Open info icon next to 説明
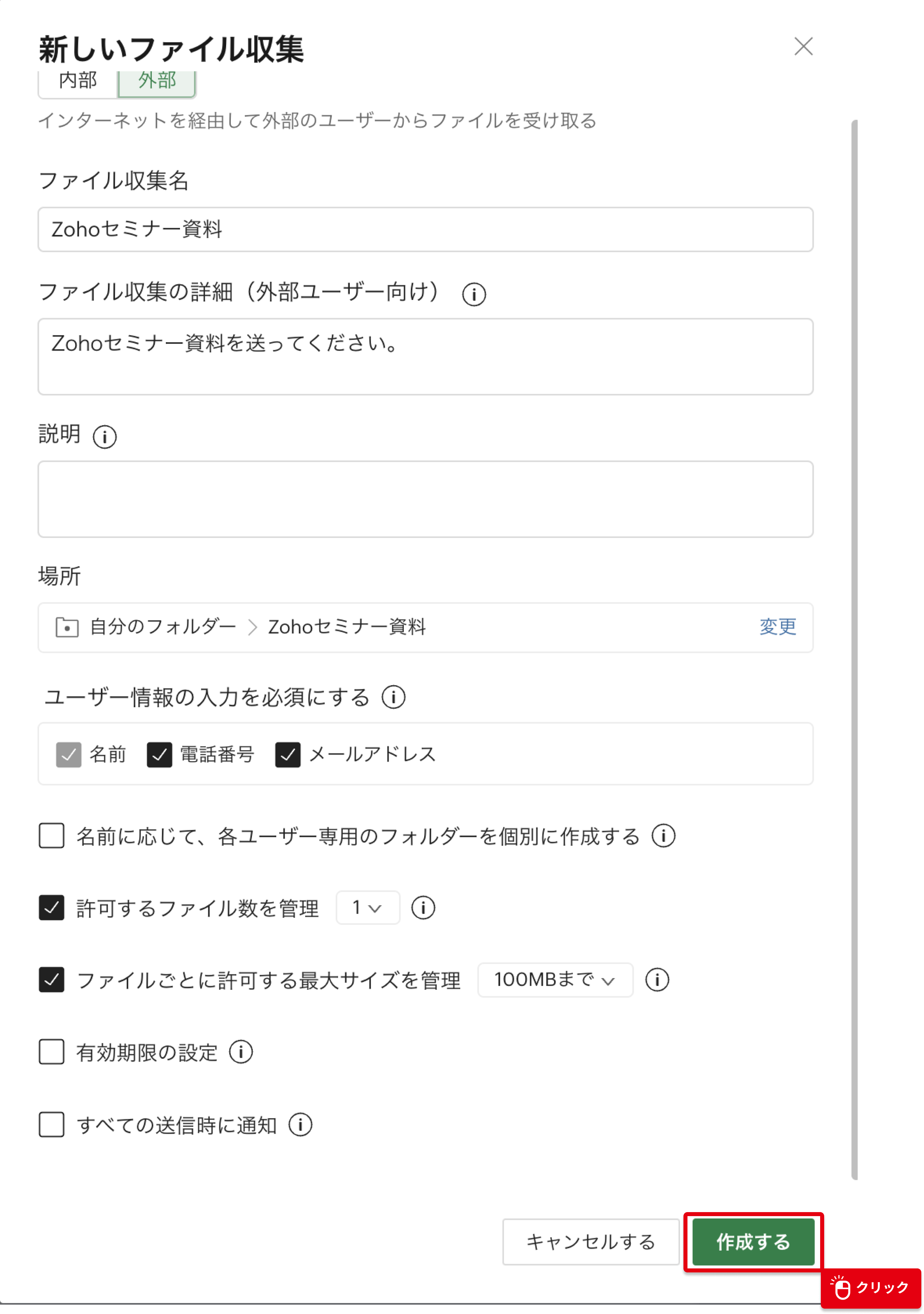Viewport: 924px width, 1314px height. (x=105, y=437)
